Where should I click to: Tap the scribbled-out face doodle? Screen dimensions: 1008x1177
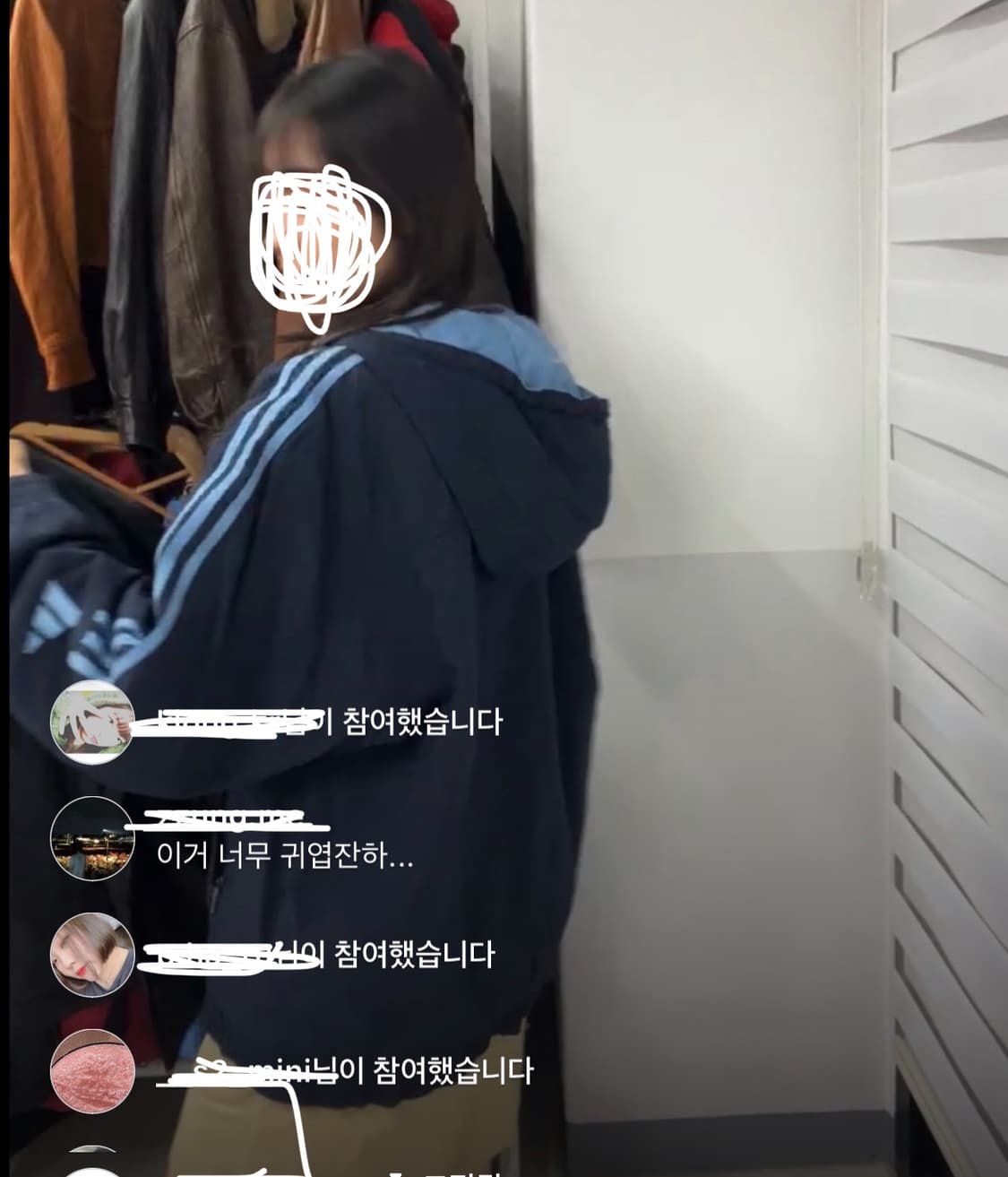point(323,233)
